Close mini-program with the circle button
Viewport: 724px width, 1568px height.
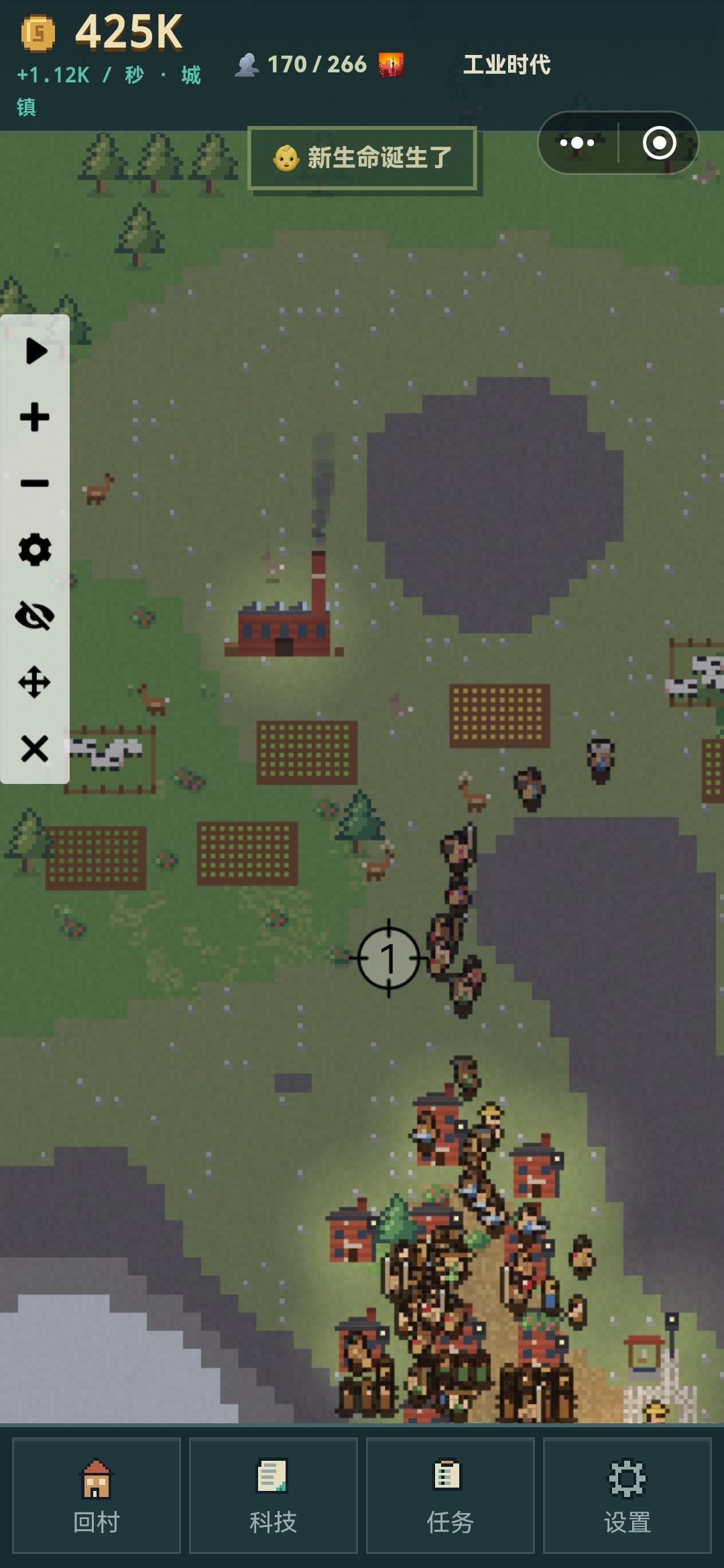click(x=660, y=143)
